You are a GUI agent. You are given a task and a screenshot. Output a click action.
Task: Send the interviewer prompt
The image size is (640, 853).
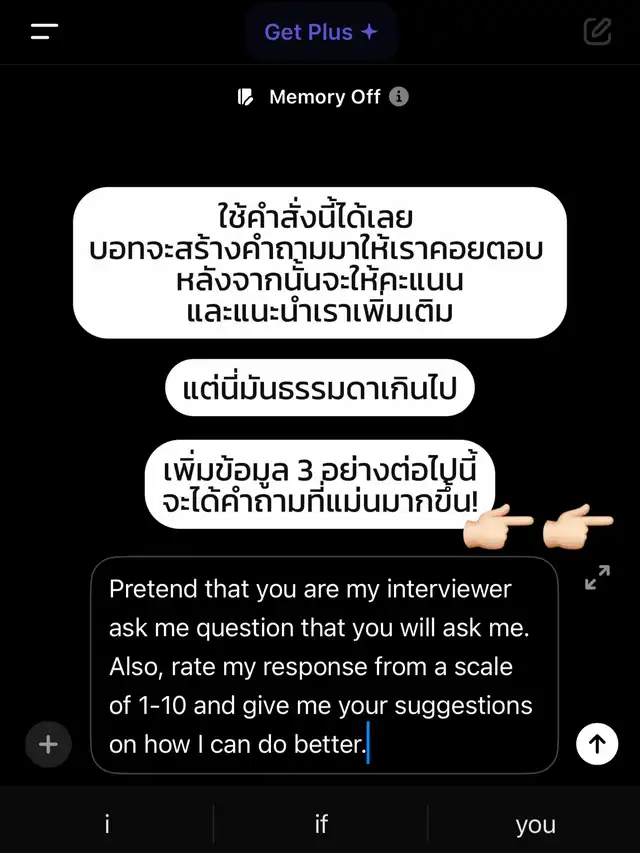(x=597, y=744)
